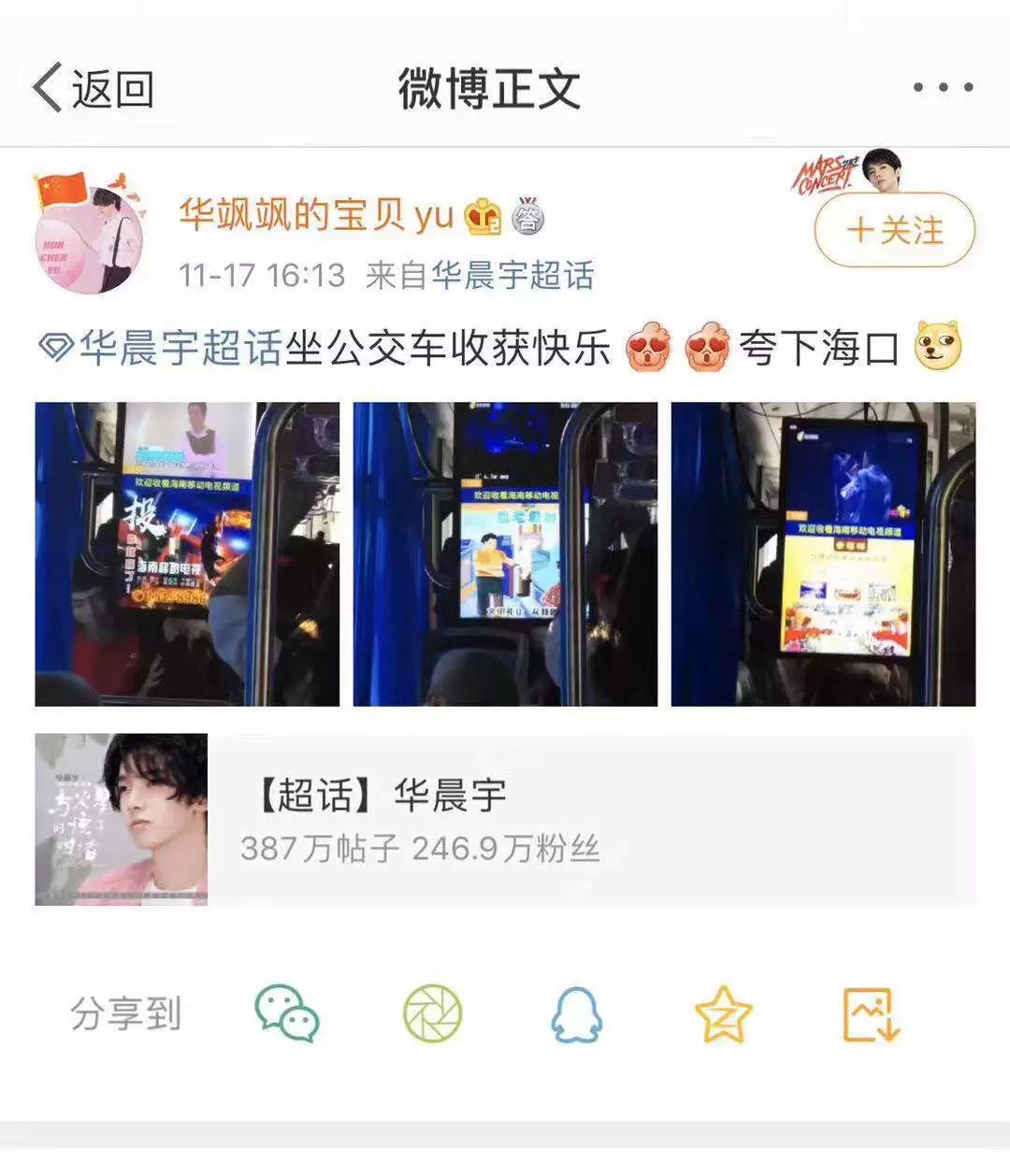View the second bus screen photo
1010x1176 pixels.
(x=505, y=553)
